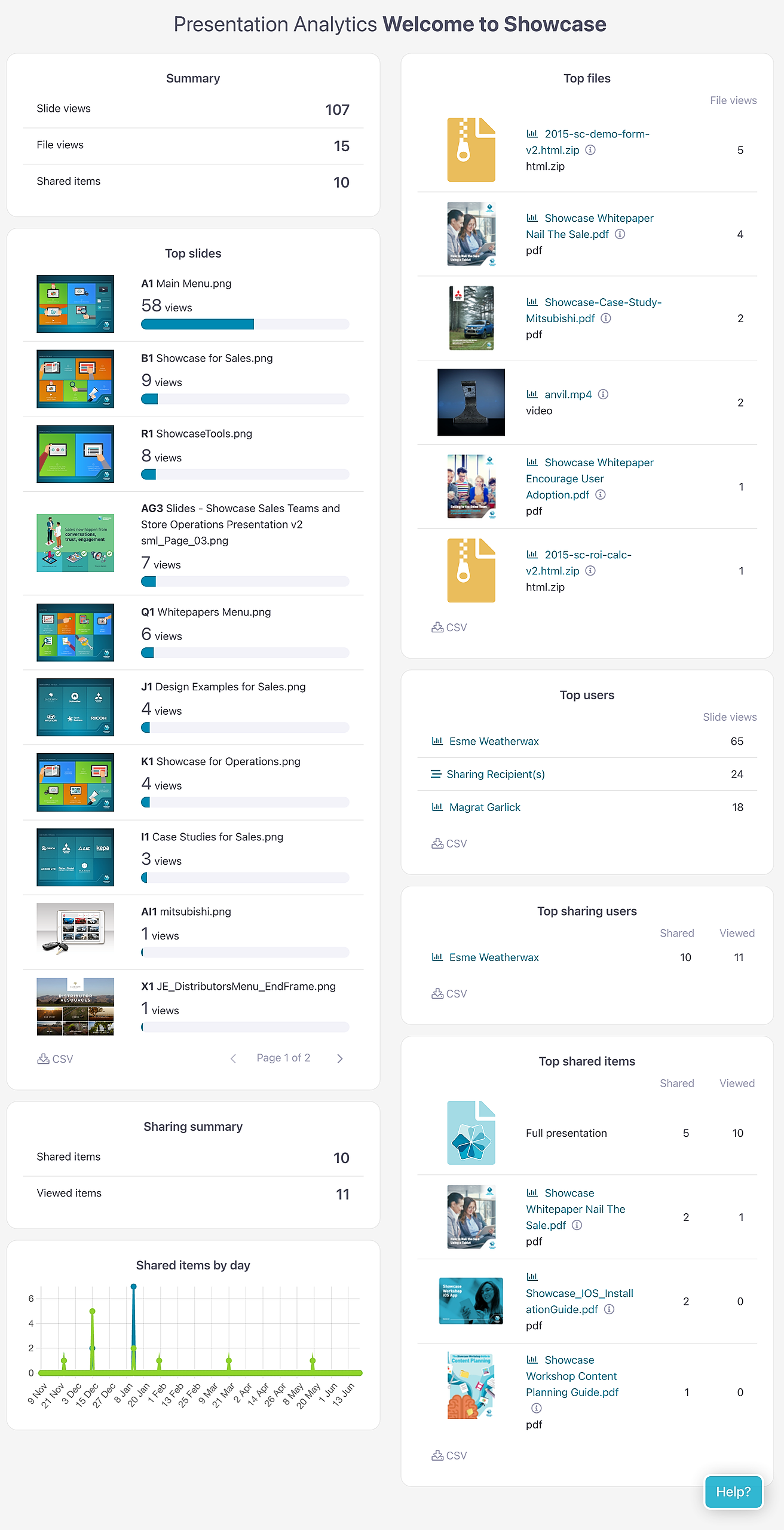
Task: Open Esme Weatherwax in Top sharing users
Action: (494, 957)
